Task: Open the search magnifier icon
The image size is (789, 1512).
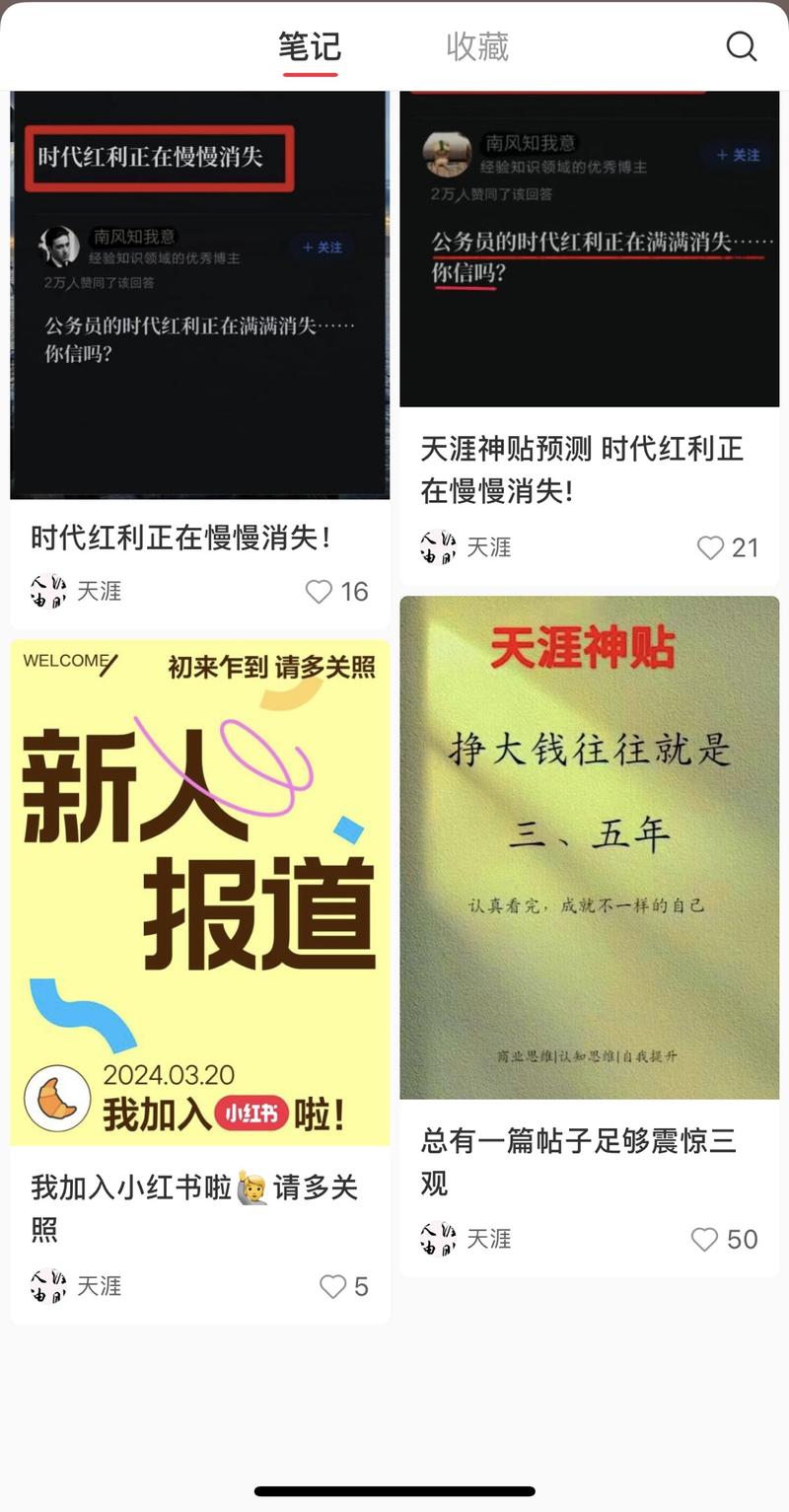Action: coord(741,46)
